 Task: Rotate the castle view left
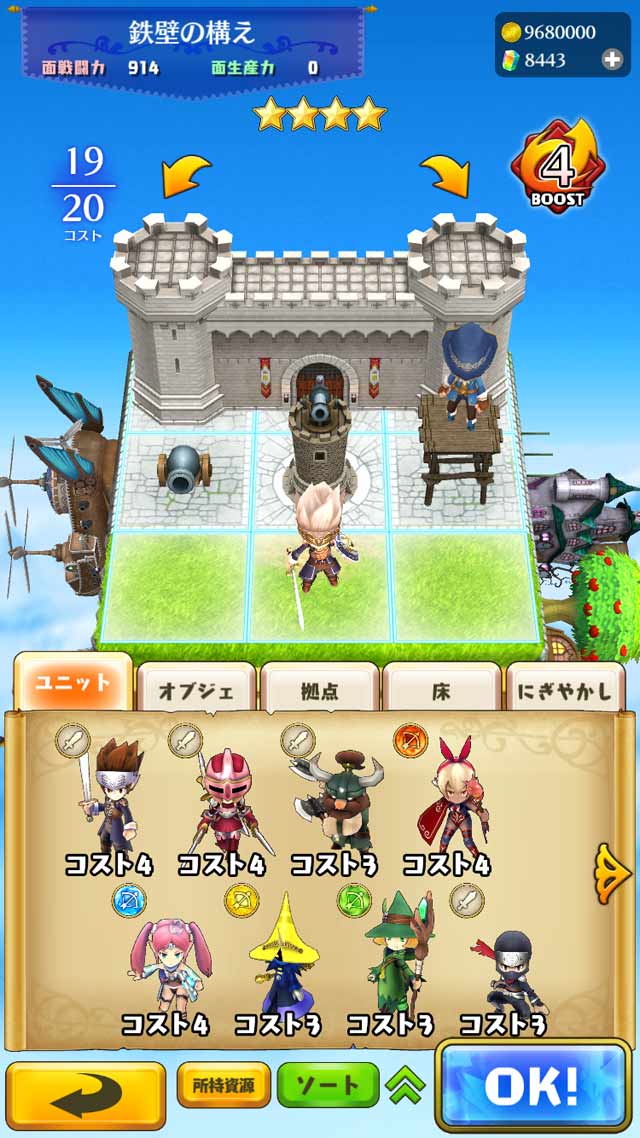coord(187,176)
